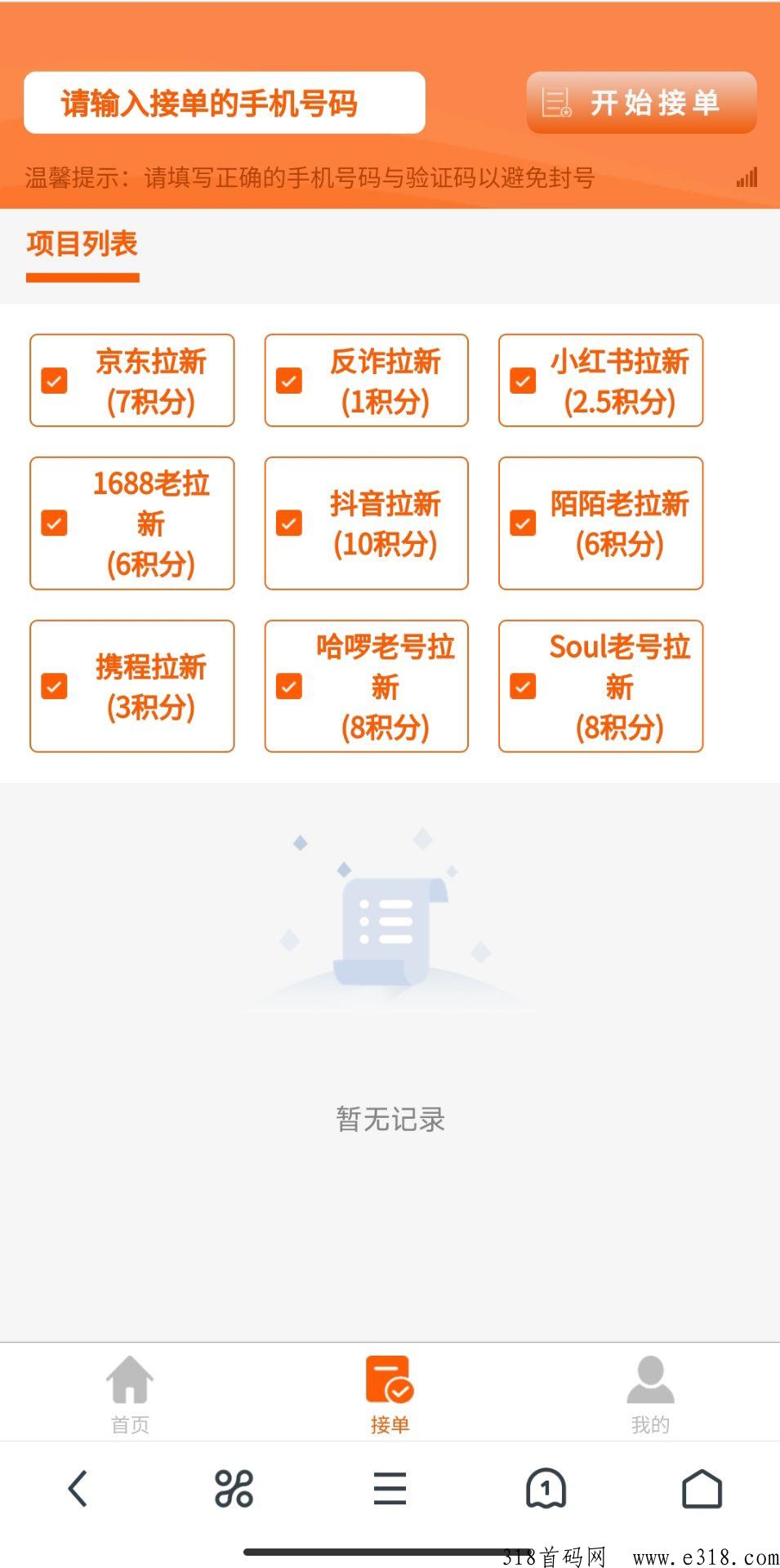Select the 接单 tab
This screenshot has height=1568, width=780.
click(390, 1393)
